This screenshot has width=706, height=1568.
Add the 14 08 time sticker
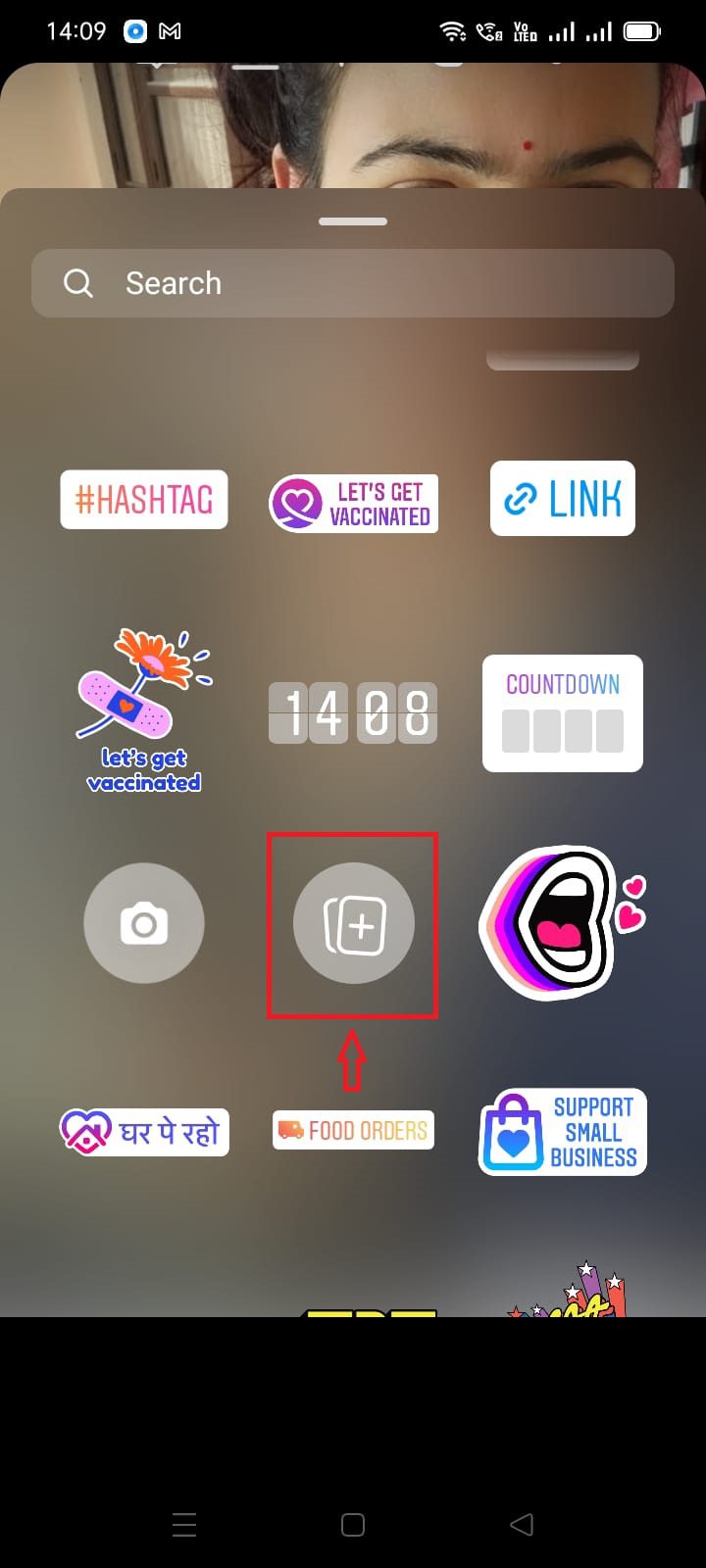pyautogui.click(x=353, y=712)
